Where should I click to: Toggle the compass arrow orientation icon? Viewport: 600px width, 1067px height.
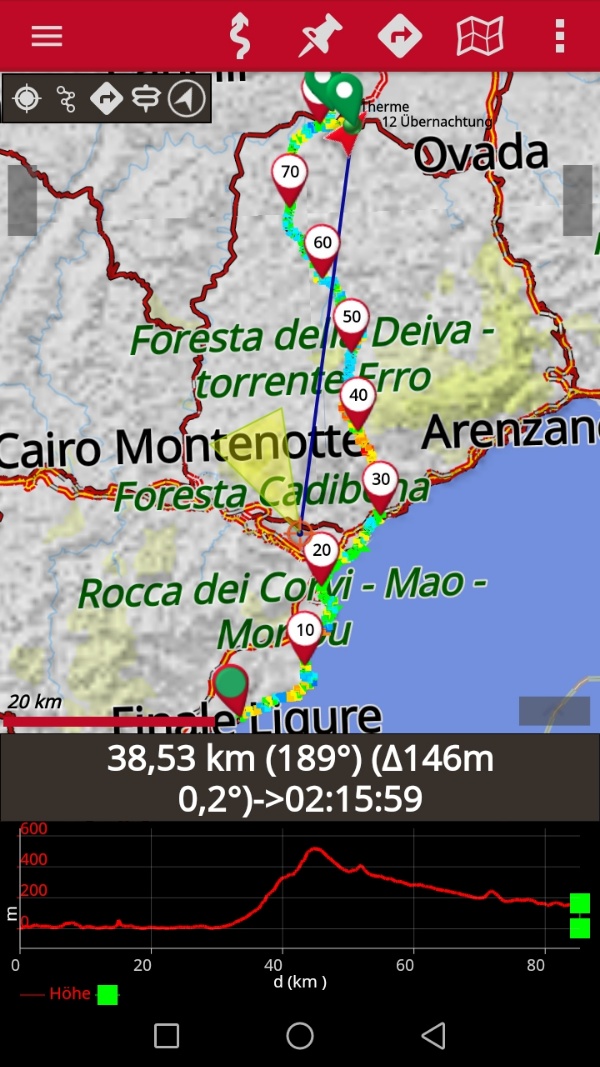click(186, 99)
